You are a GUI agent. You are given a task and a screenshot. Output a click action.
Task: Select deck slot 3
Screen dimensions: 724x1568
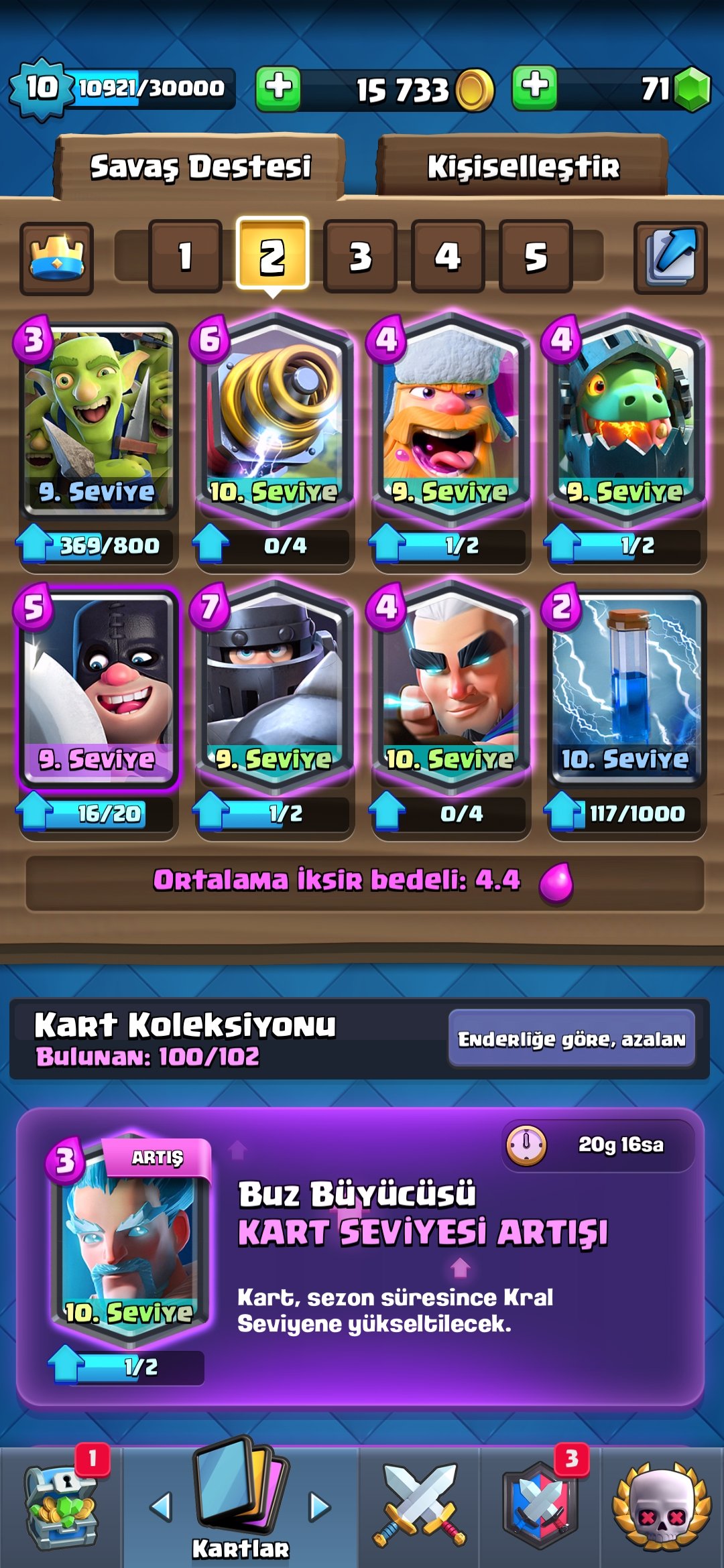360,257
